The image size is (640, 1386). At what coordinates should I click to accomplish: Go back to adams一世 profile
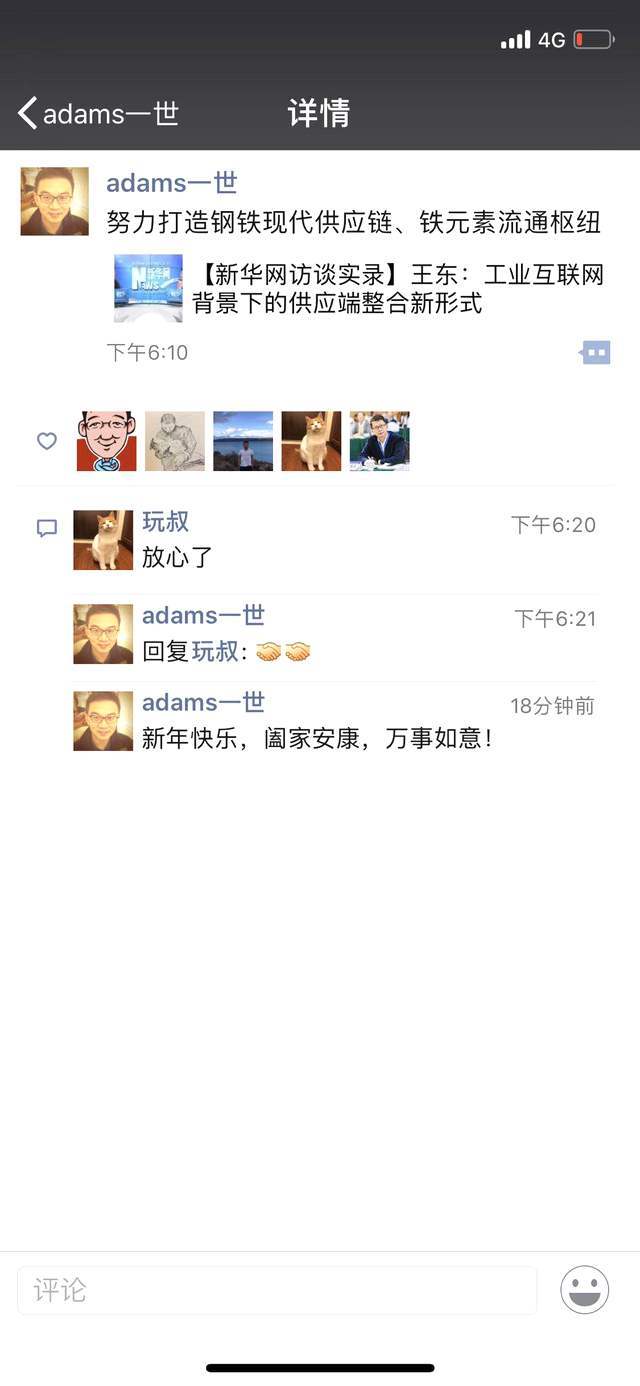[x=97, y=114]
